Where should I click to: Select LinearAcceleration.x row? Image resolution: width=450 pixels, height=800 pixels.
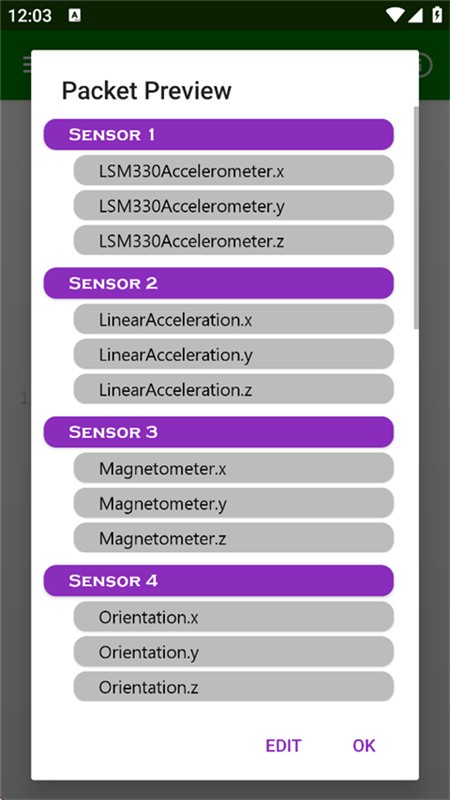[x=234, y=319]
